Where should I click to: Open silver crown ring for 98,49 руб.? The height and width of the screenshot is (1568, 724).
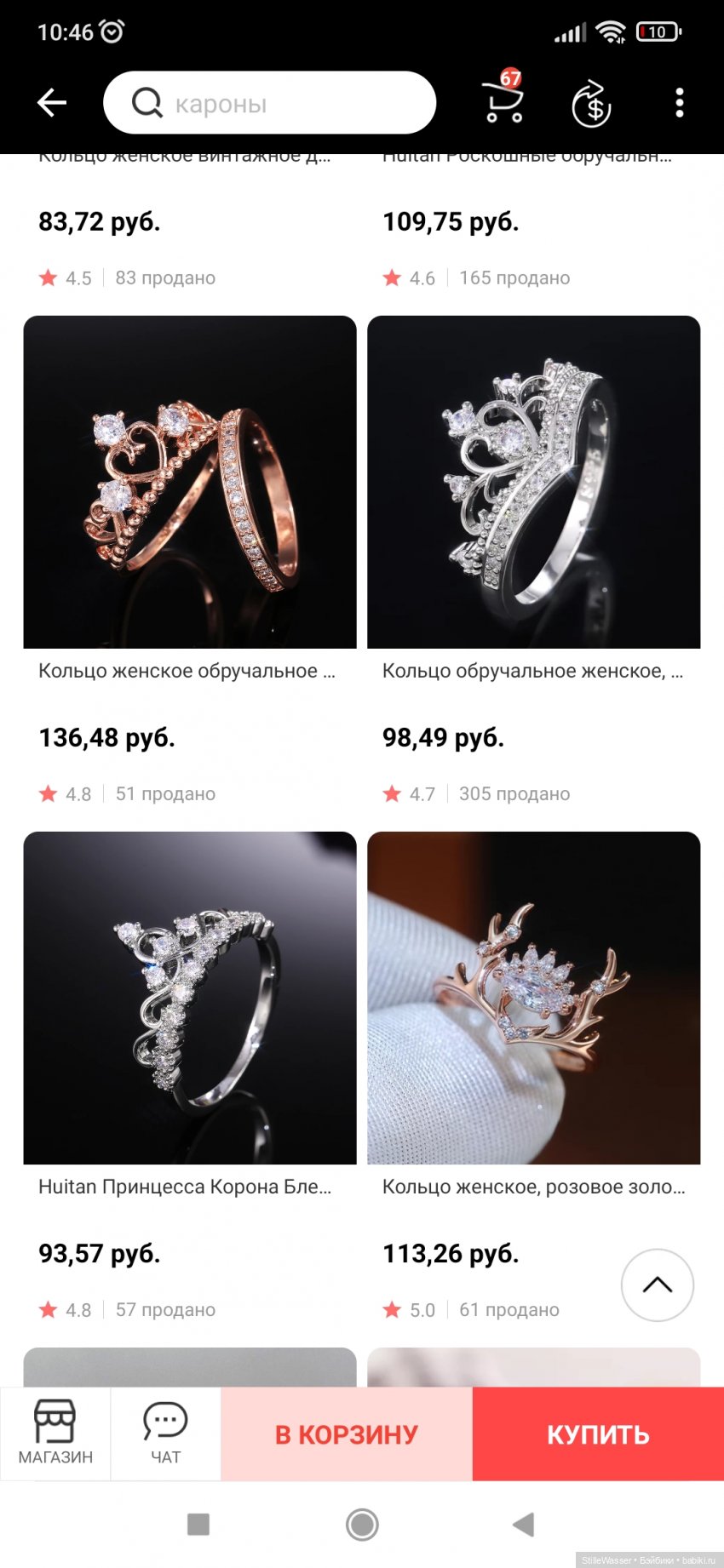(x=533, y=482)
